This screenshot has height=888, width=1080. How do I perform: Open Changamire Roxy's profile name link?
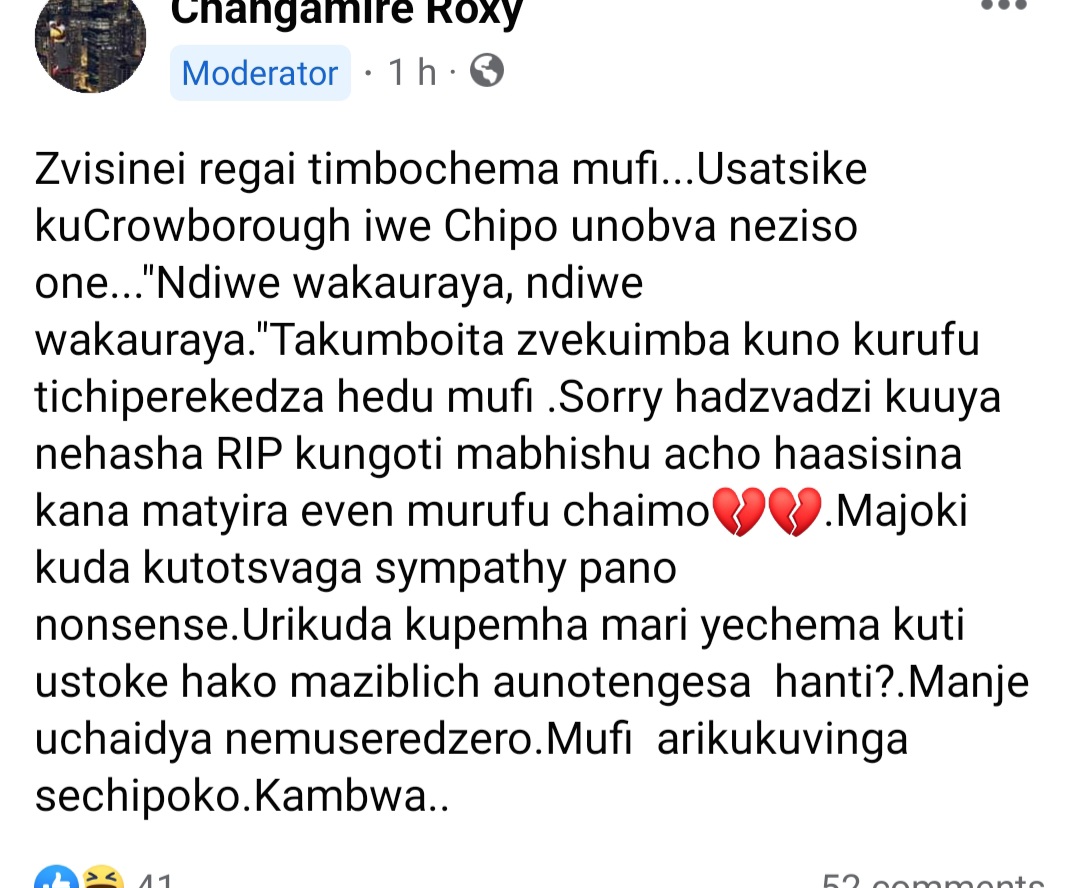(x=346, y=13)
